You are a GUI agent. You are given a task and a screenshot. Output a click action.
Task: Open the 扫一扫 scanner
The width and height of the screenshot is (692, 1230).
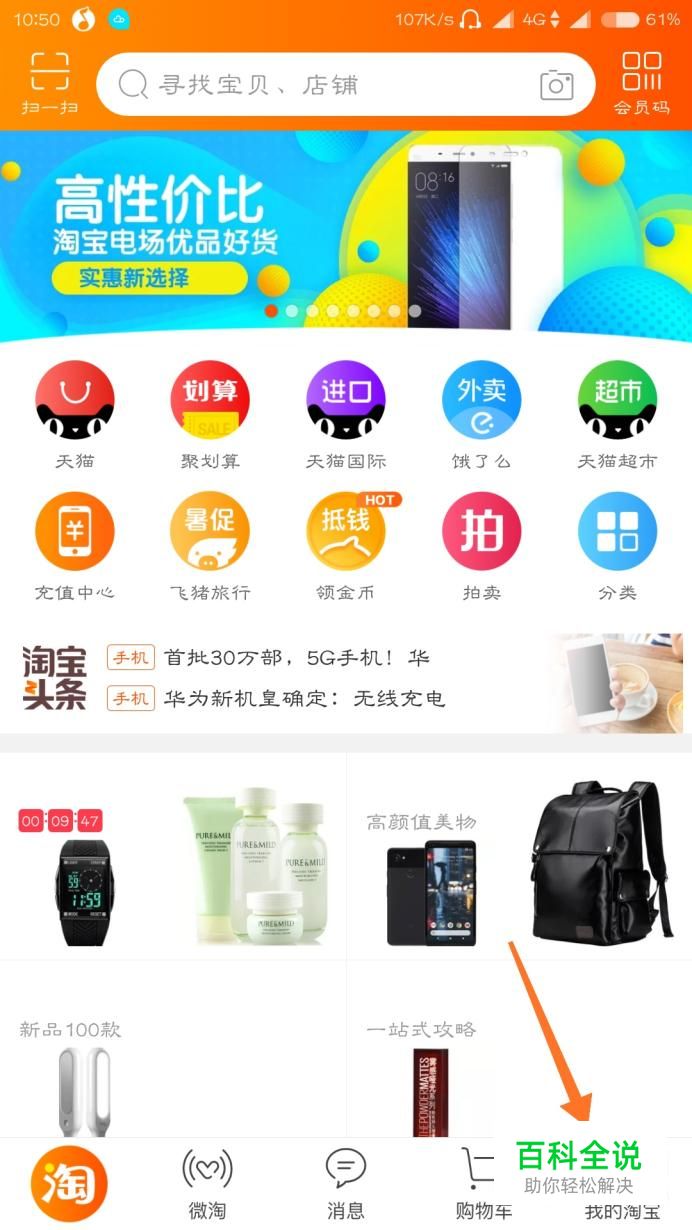pyautogui.click(x=49, y=82)
